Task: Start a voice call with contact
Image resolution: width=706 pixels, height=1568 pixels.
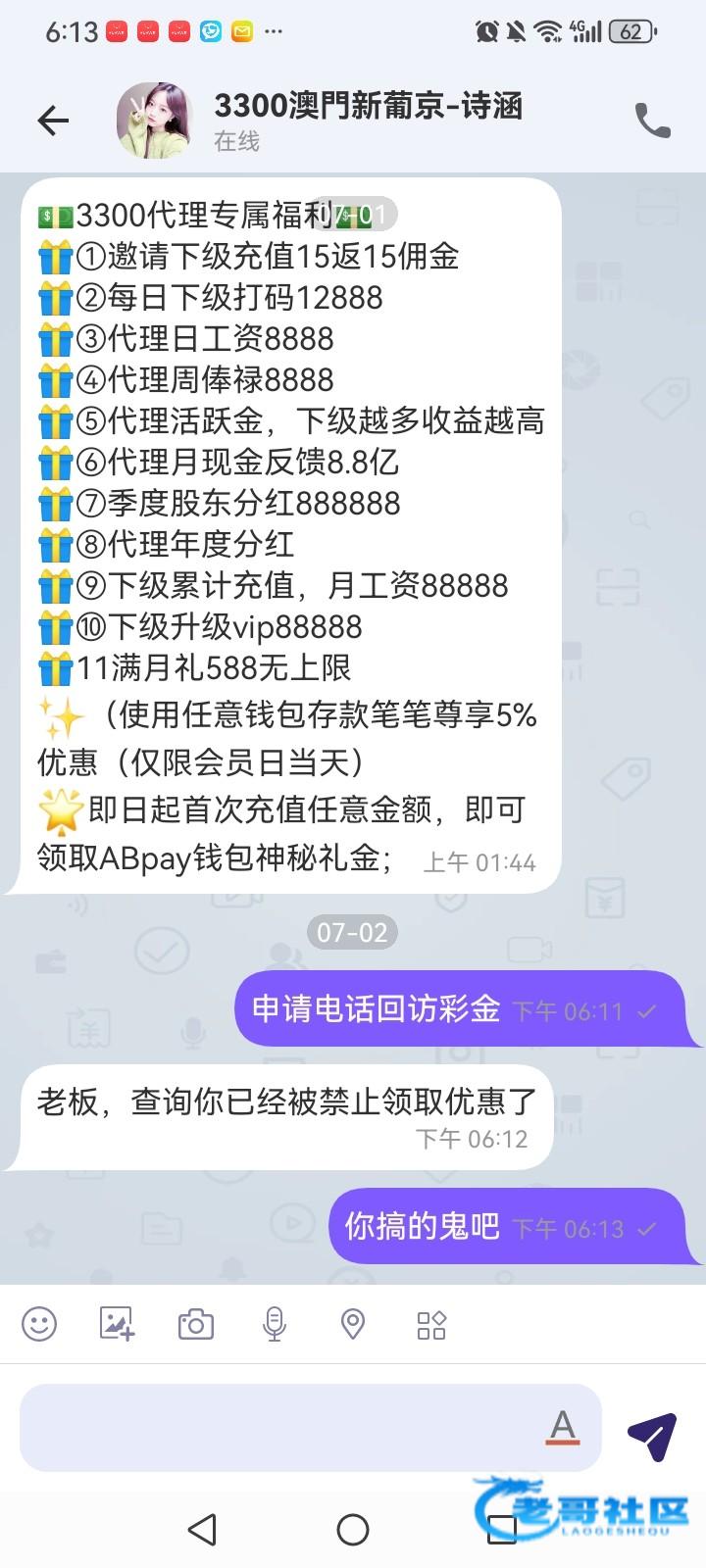Action: tap(652, 121)
